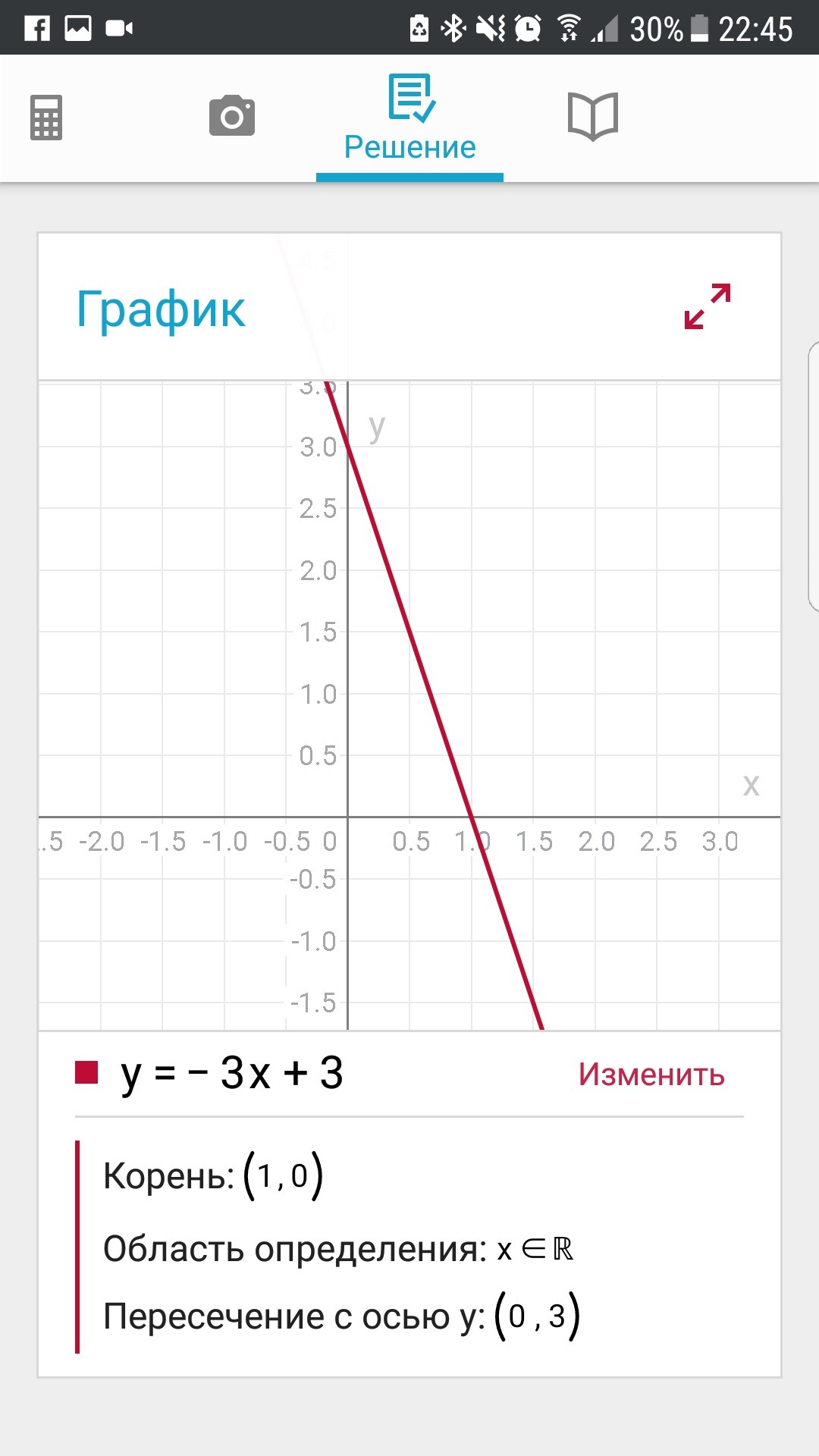
Task: Open the book tab
Action: [x=593, y=116]
